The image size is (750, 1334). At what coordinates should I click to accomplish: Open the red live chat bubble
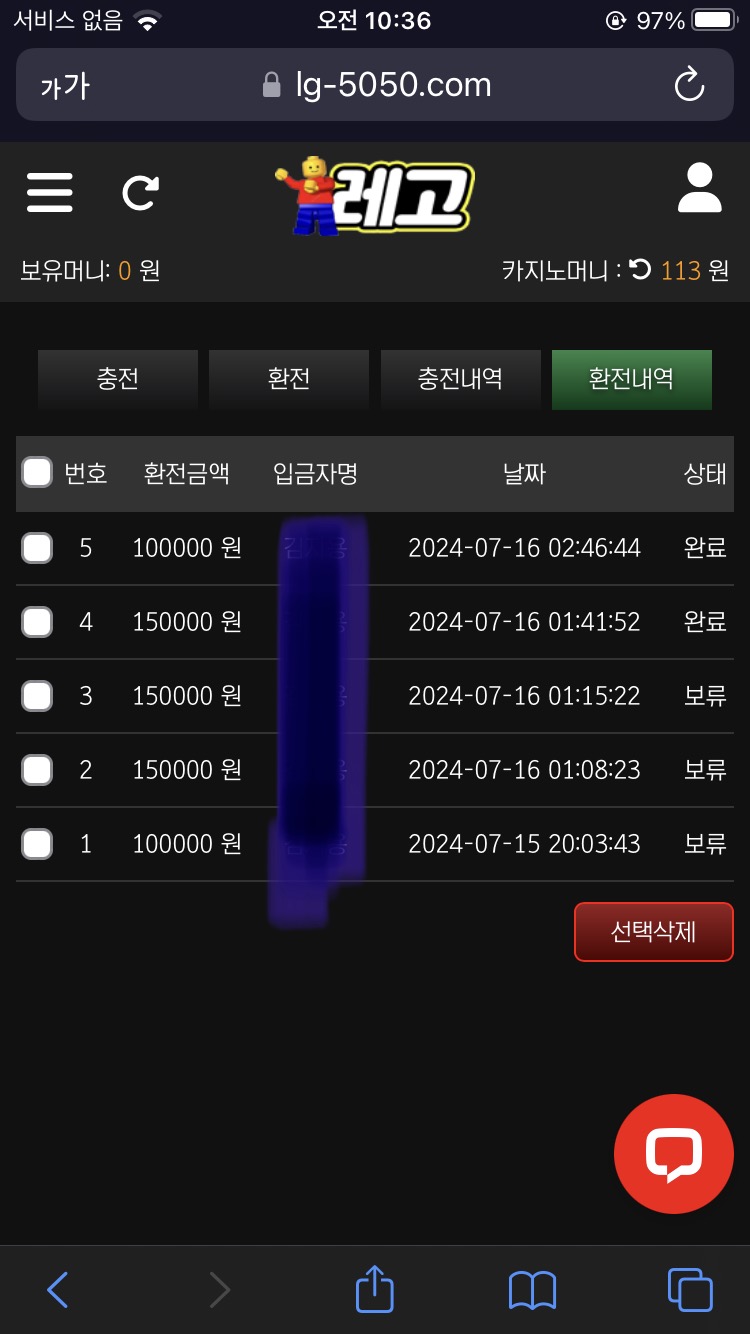[x=673, y=1154]
